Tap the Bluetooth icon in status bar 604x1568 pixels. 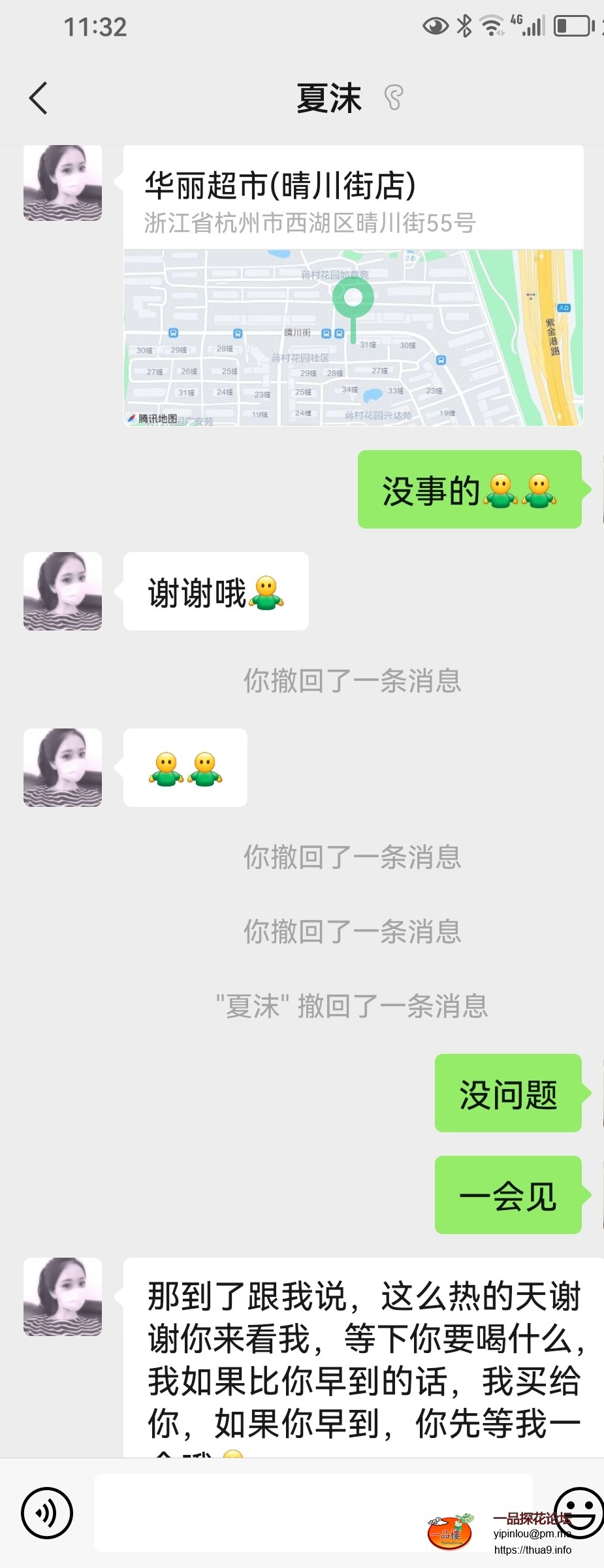click(x=464, y=25)
